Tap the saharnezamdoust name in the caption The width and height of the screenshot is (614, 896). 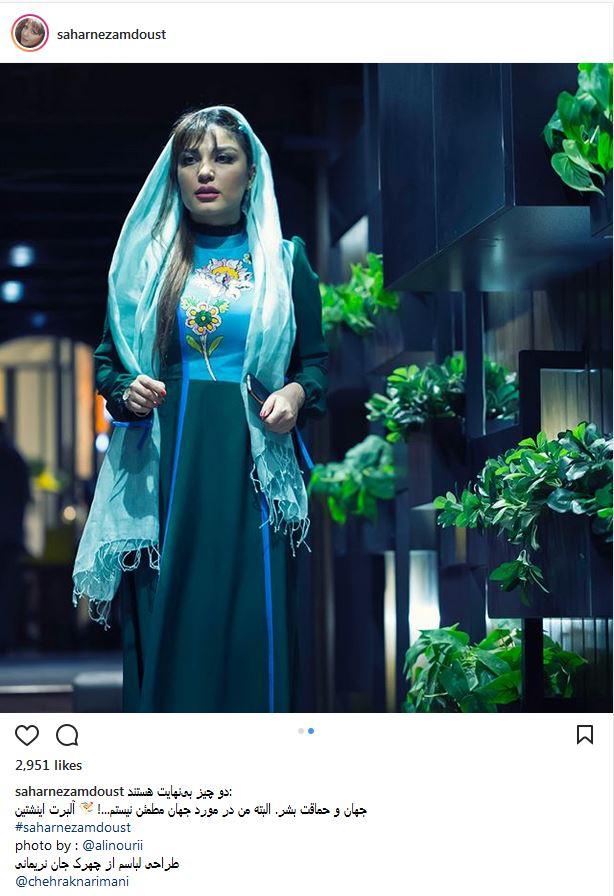70,792
